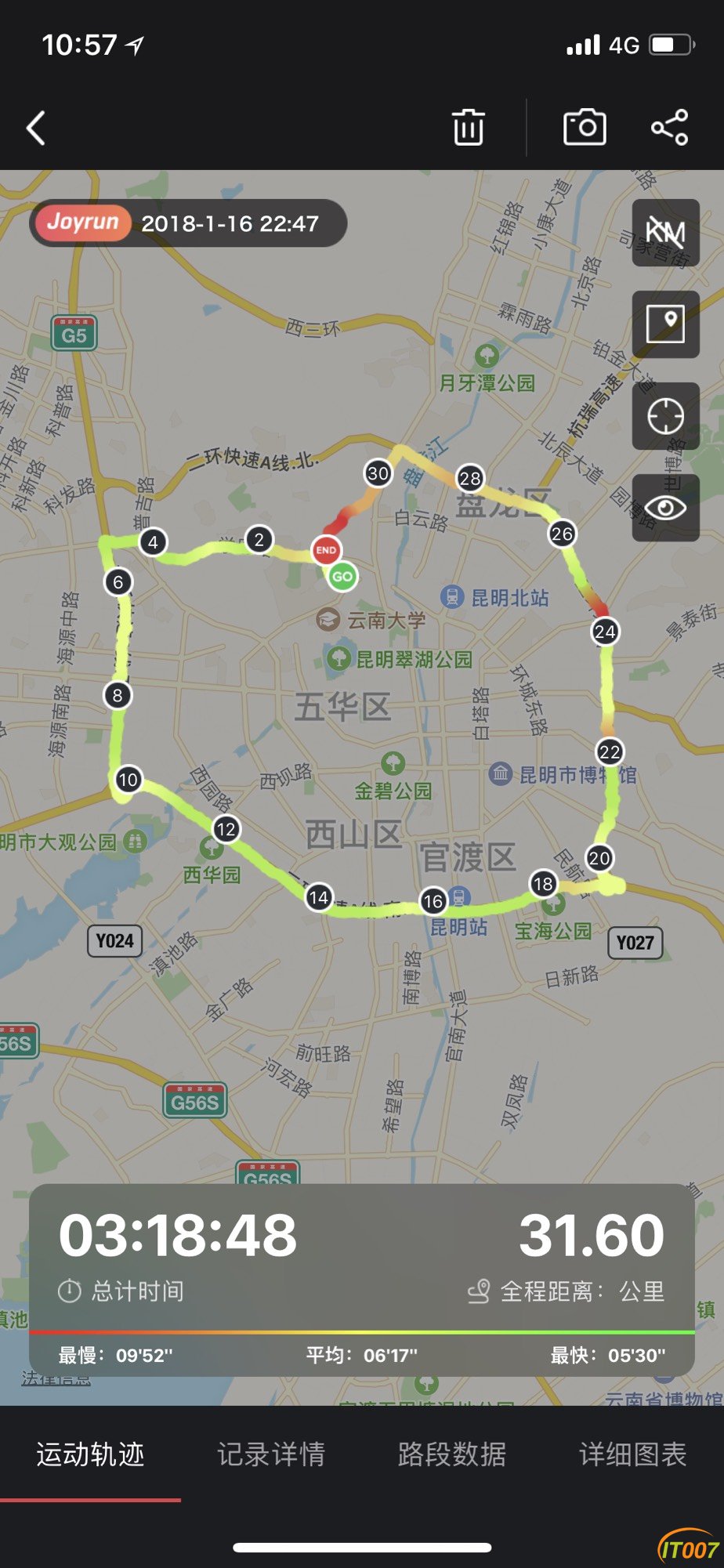The image size is (724, 1568).
Task: Share this running route
Action: (x=670, y=127)
